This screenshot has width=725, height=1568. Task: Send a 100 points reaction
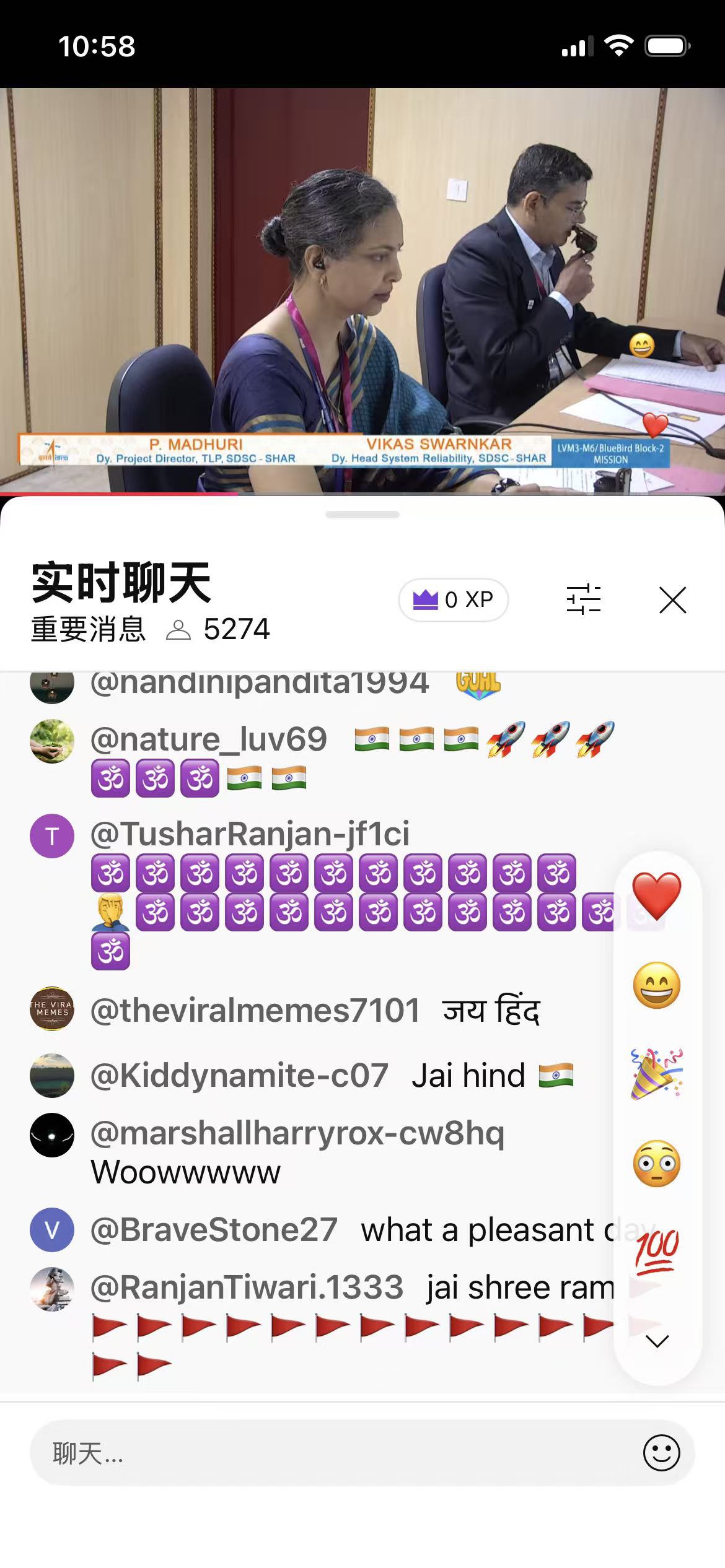656,1251
